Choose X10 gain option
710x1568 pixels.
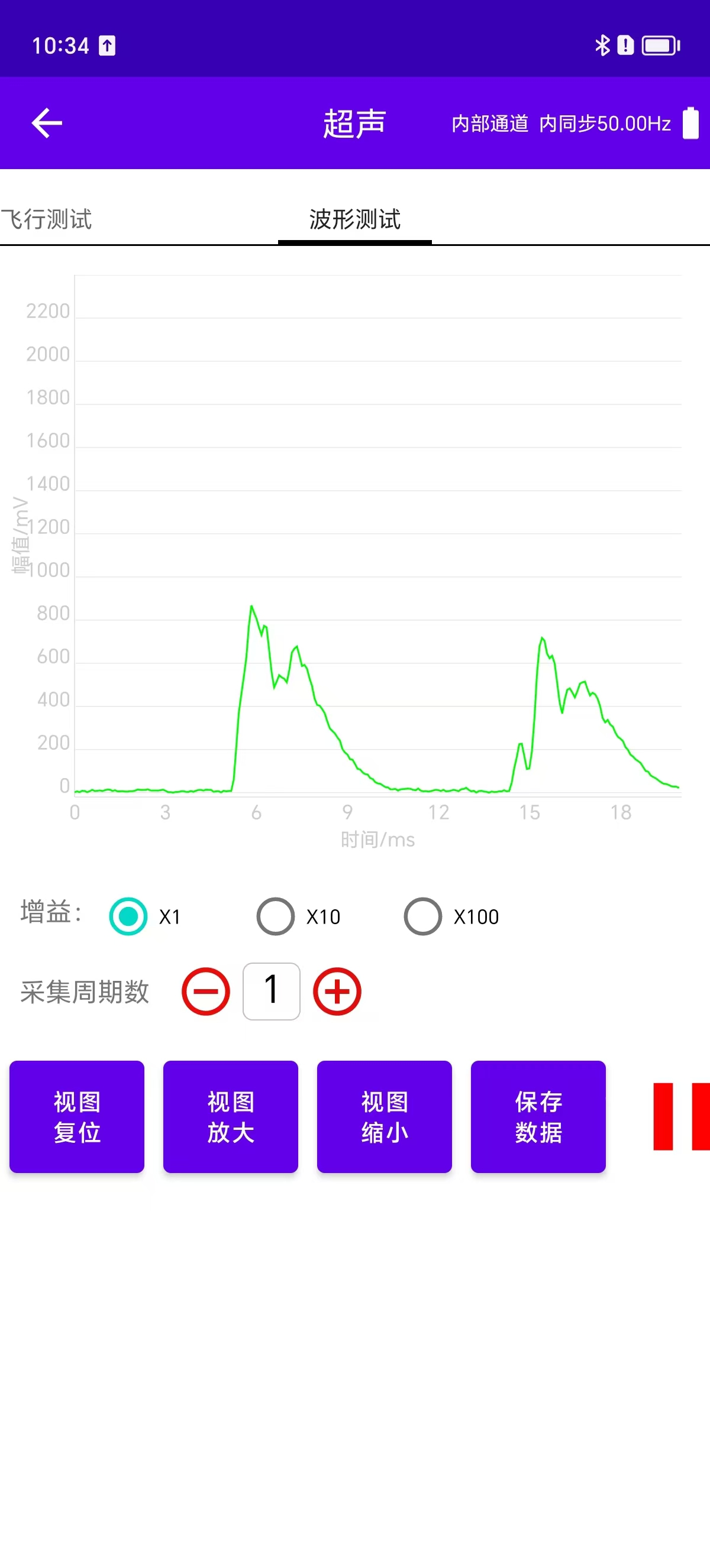276,916
